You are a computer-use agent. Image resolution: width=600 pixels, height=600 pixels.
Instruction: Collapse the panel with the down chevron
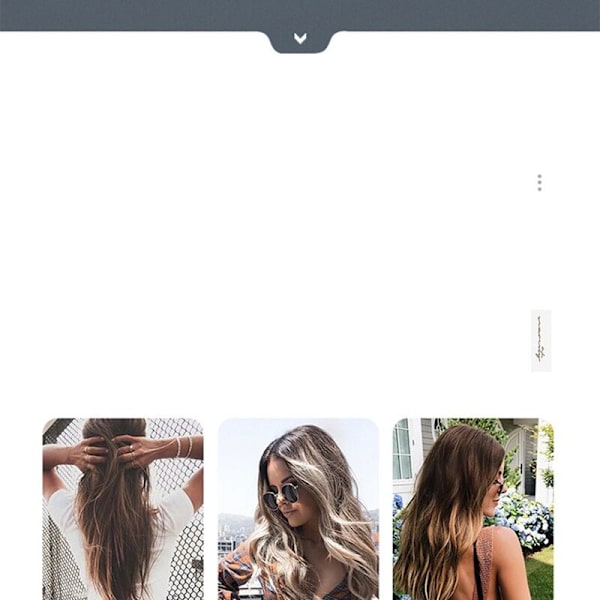click(300, 39)
